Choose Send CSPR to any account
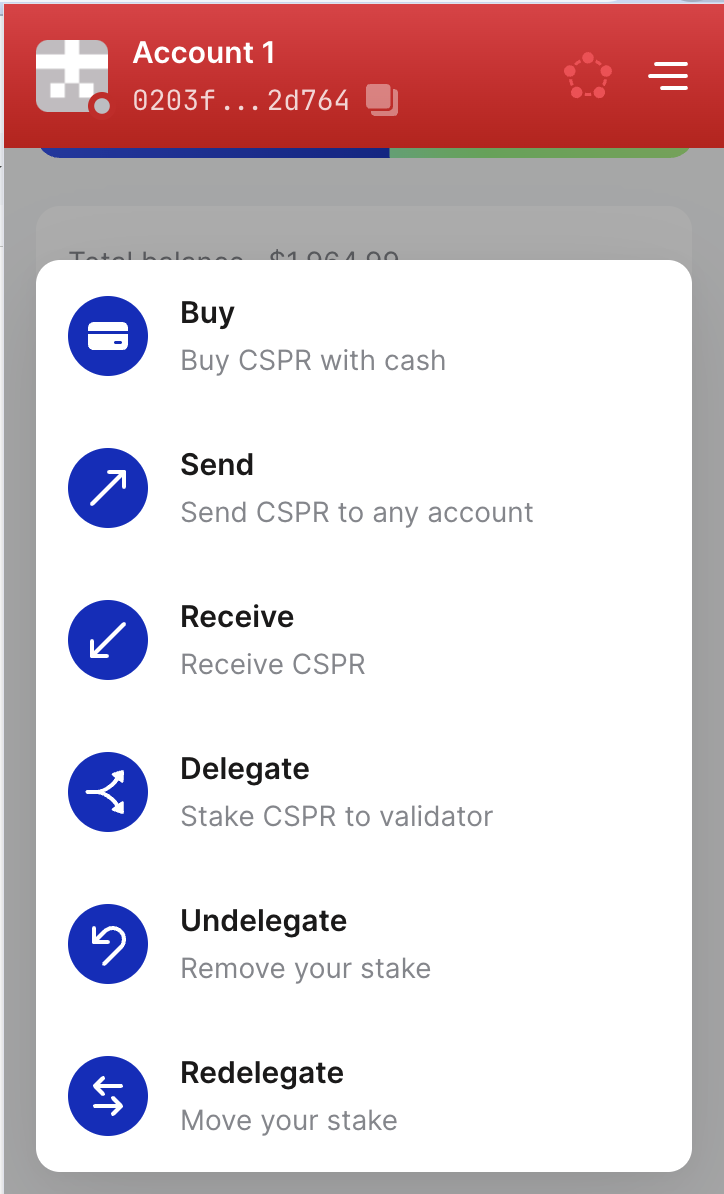 pos(364,488)
